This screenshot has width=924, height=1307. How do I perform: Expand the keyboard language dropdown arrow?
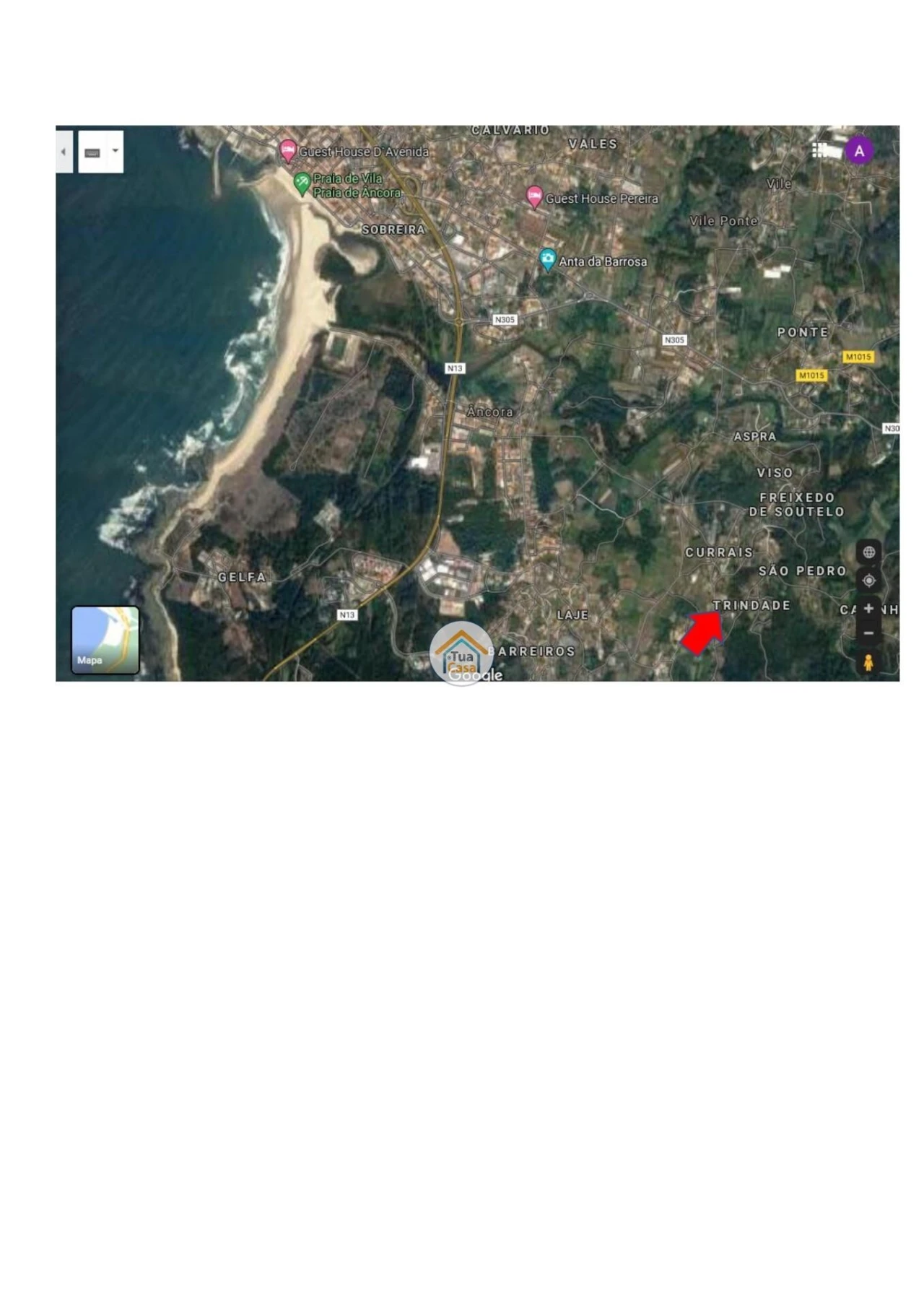coord(115,151)
